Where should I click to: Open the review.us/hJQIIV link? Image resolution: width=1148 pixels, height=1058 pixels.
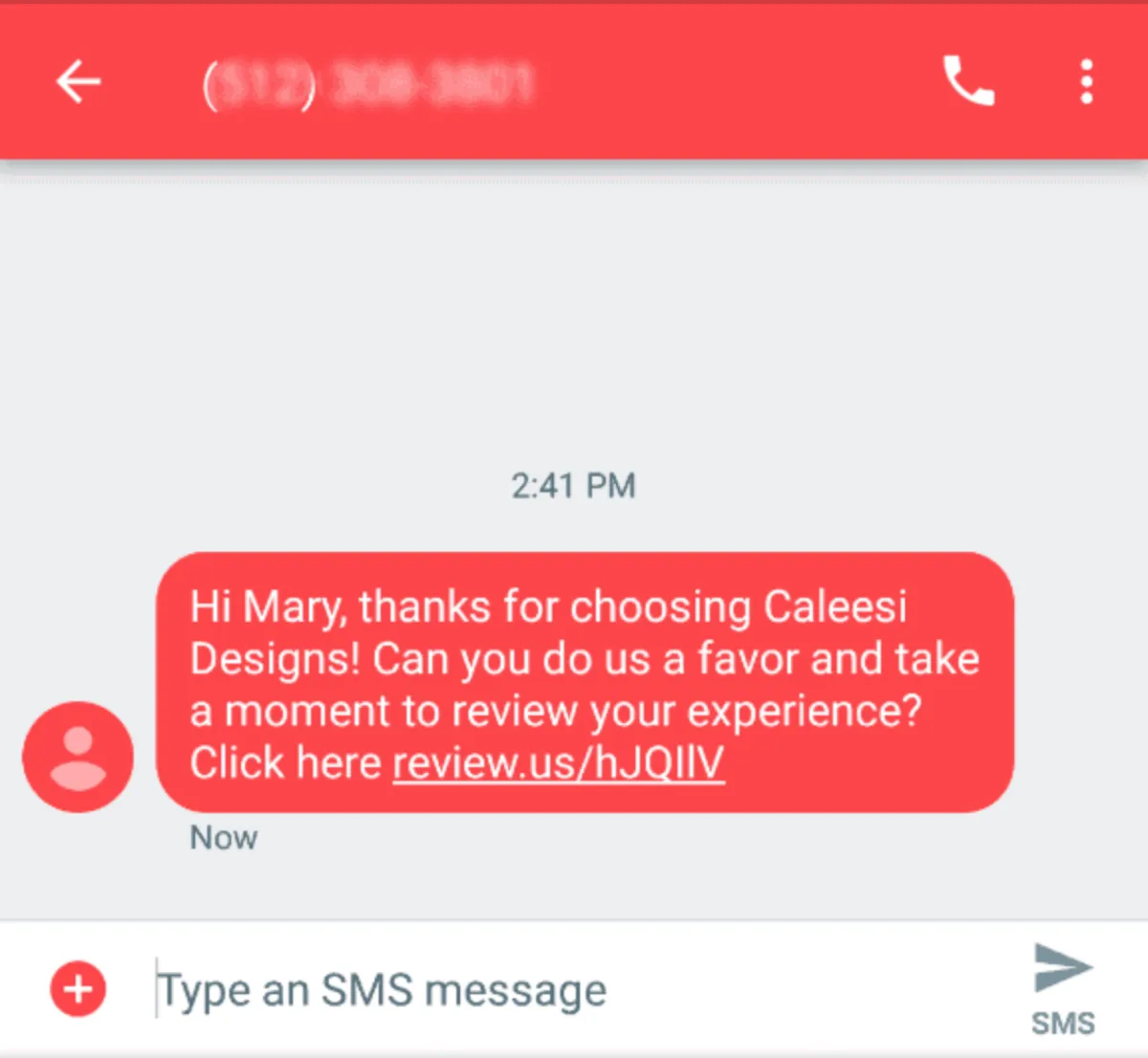point(559,763)
